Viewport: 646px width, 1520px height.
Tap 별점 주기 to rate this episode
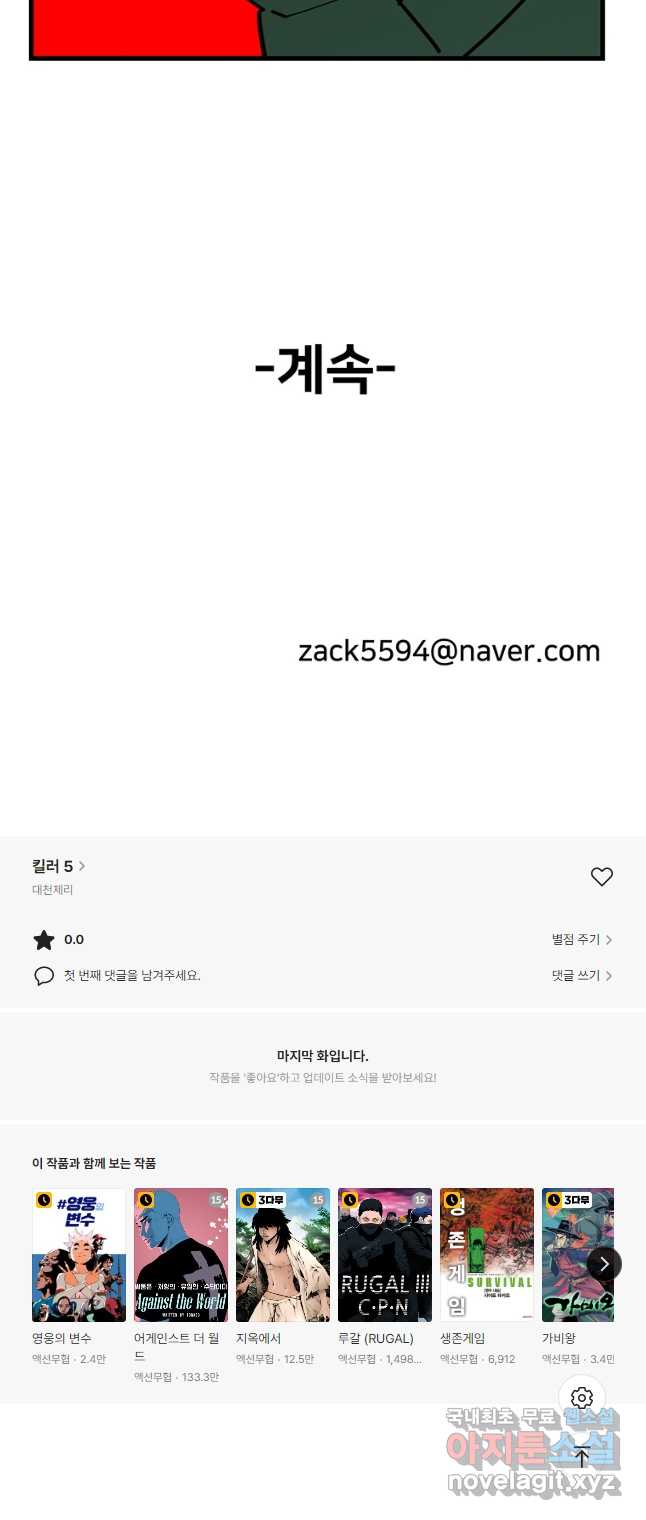coord(581,940)
